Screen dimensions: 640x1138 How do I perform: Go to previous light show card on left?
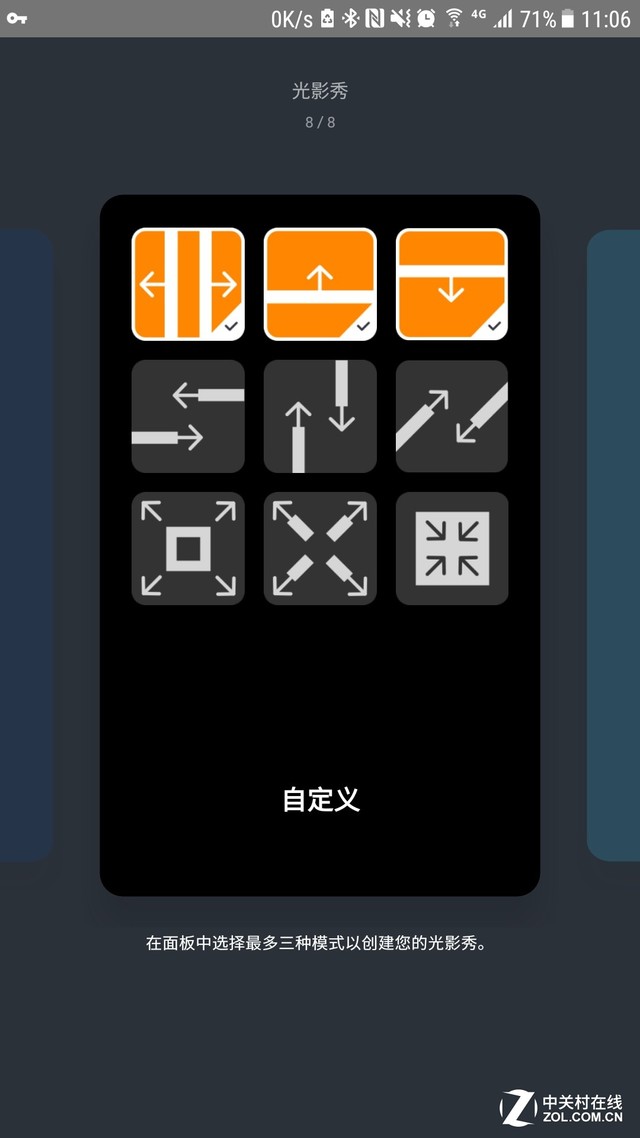(25, 545)
